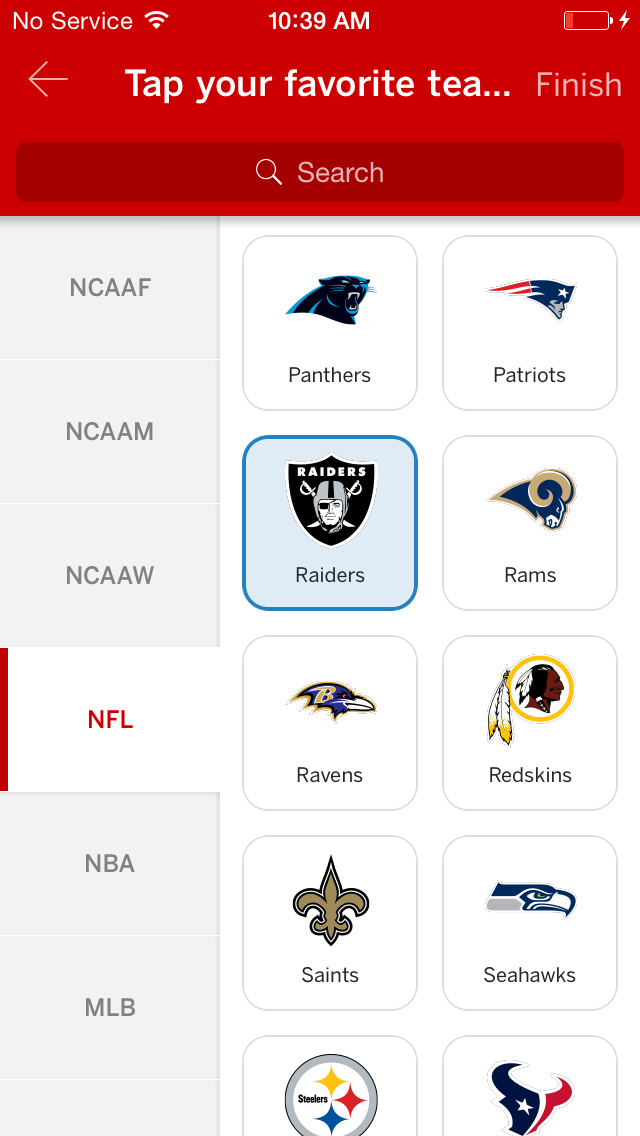
Task: Pick the Seahawks team card
Action: (530, 923)
